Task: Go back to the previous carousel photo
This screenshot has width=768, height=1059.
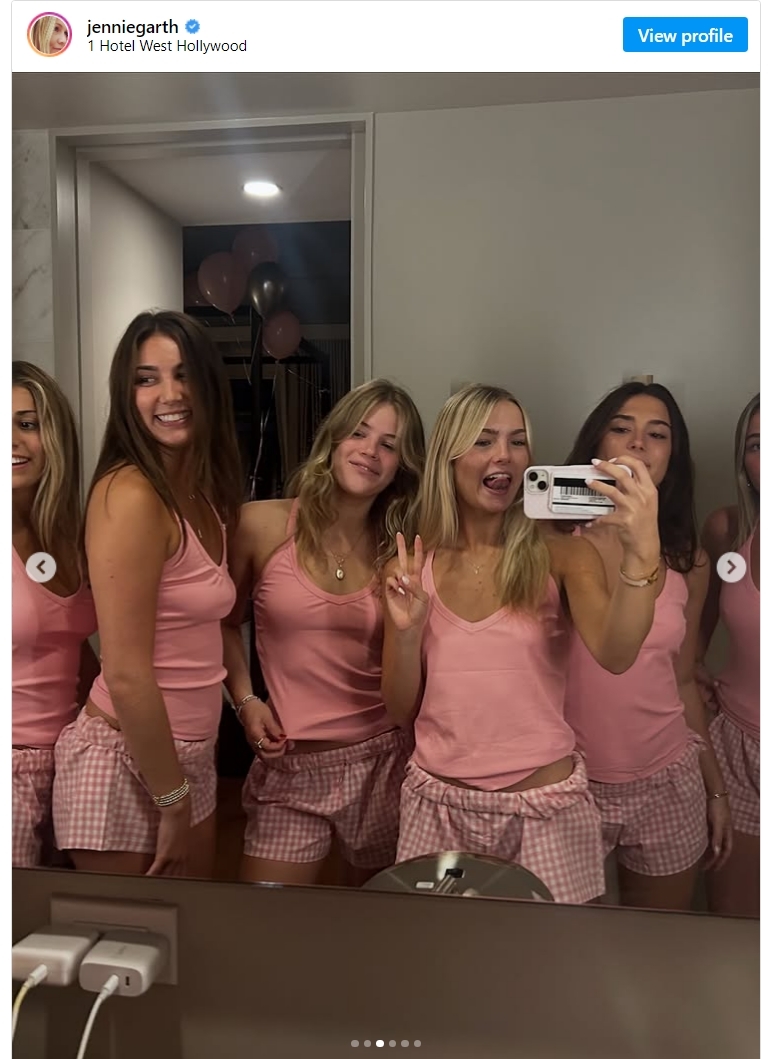Action: point(41,567)
